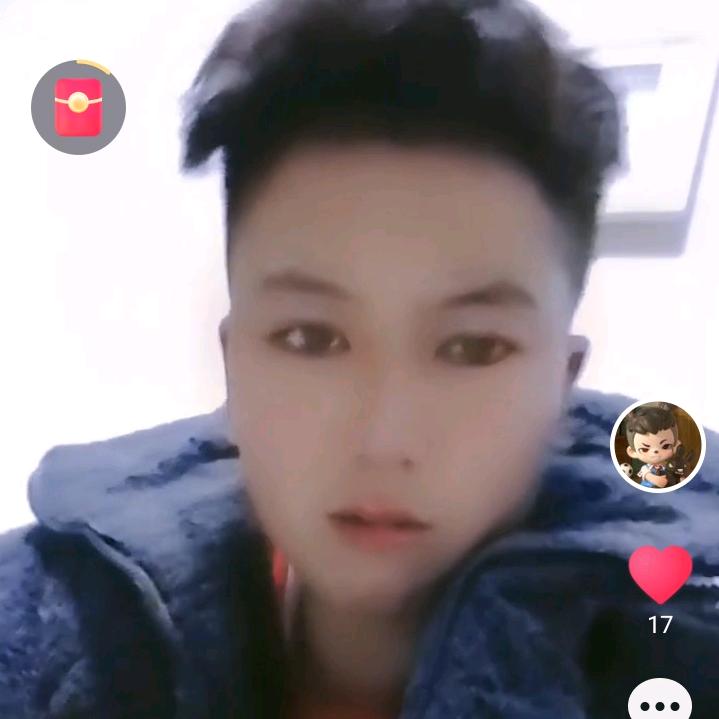Open the red envelope reward icon
This screenshot has width=719, height=719.
click(x=78, y=107)
